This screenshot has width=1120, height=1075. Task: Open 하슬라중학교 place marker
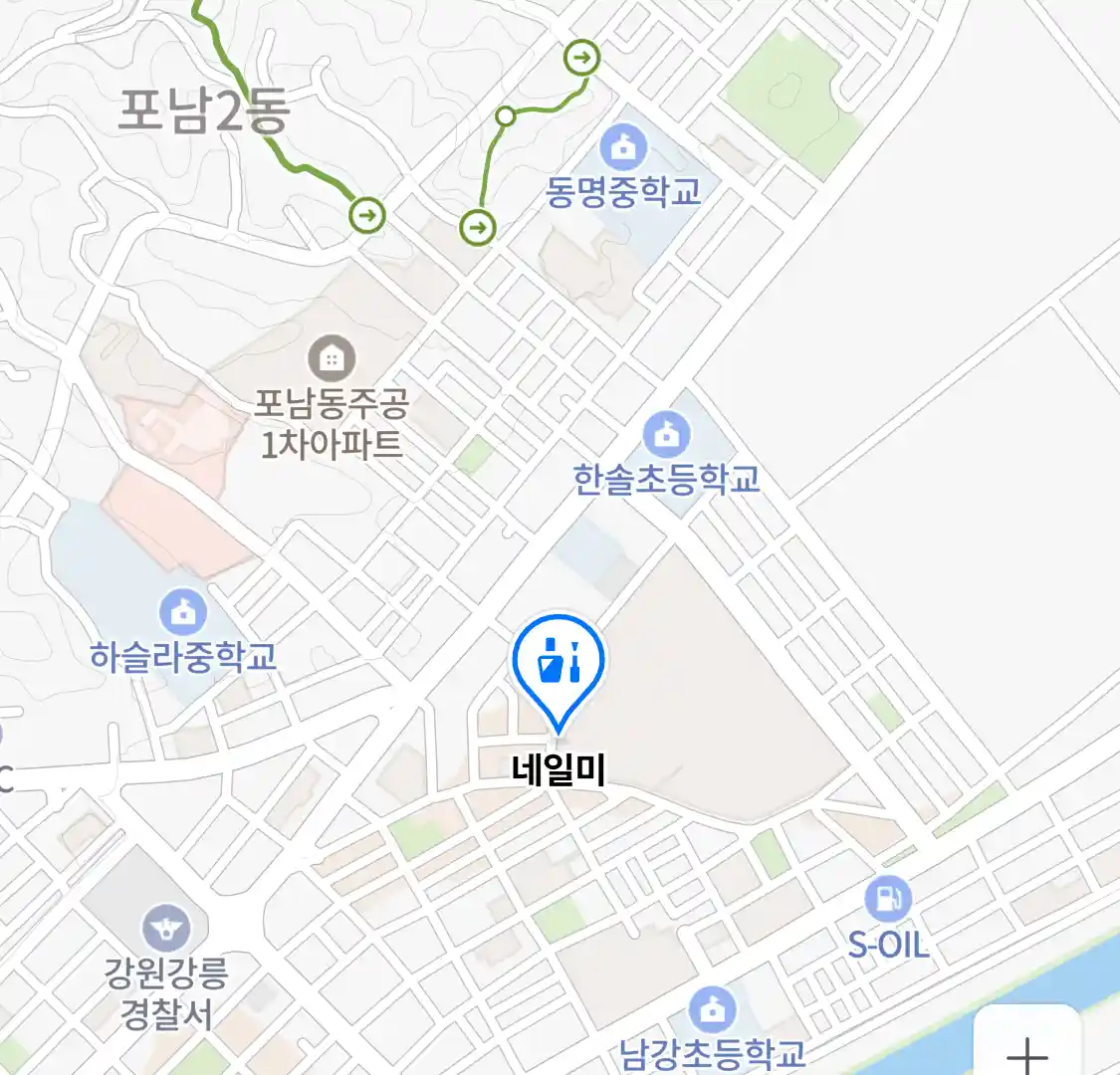(183, 612)
